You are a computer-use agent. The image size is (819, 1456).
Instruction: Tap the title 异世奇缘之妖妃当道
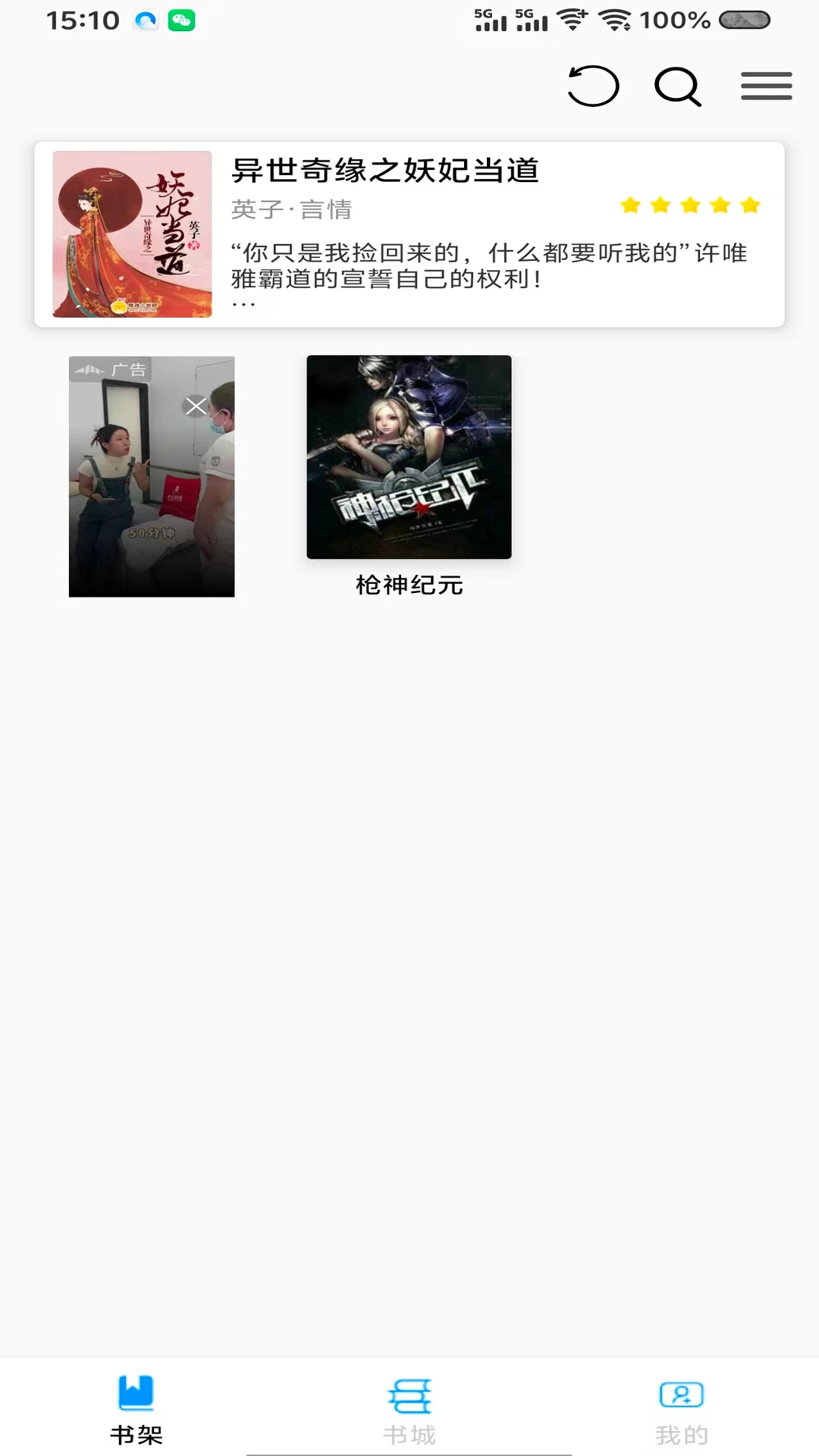point(384,172)
